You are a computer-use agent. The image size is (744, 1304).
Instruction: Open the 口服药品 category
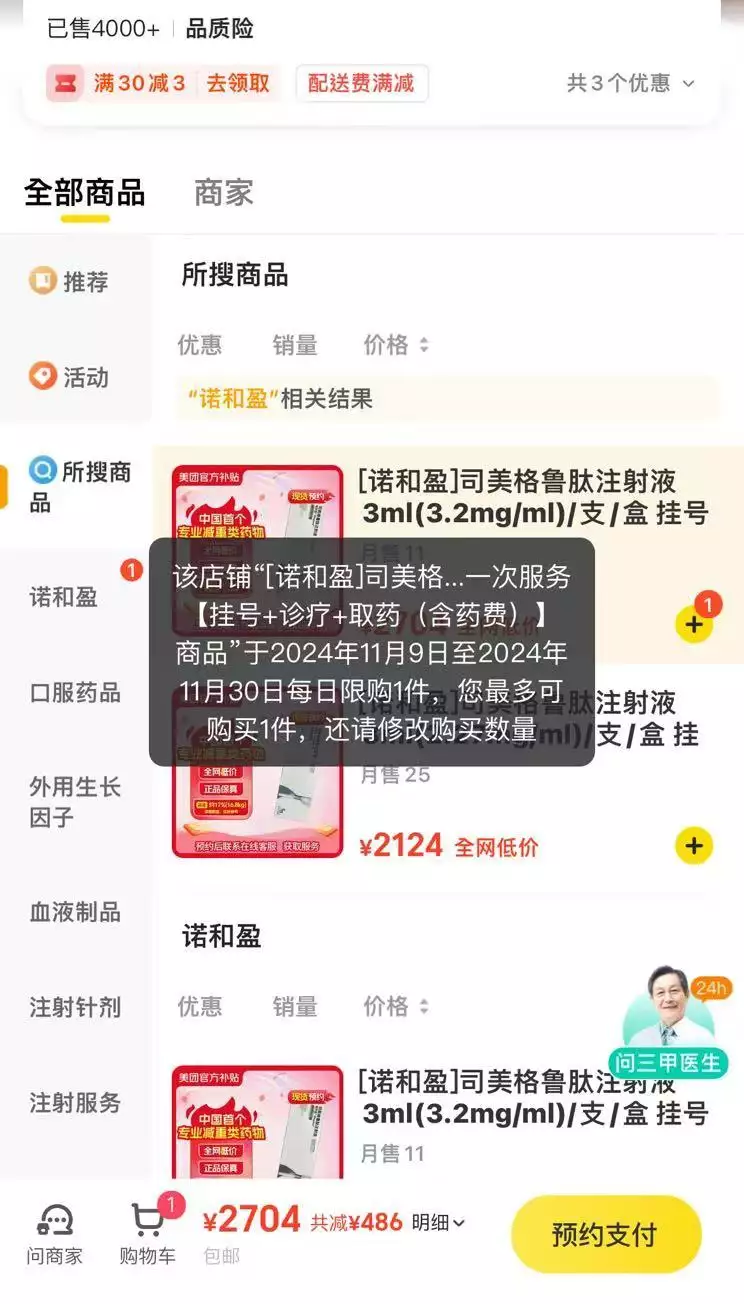(74, 692)
